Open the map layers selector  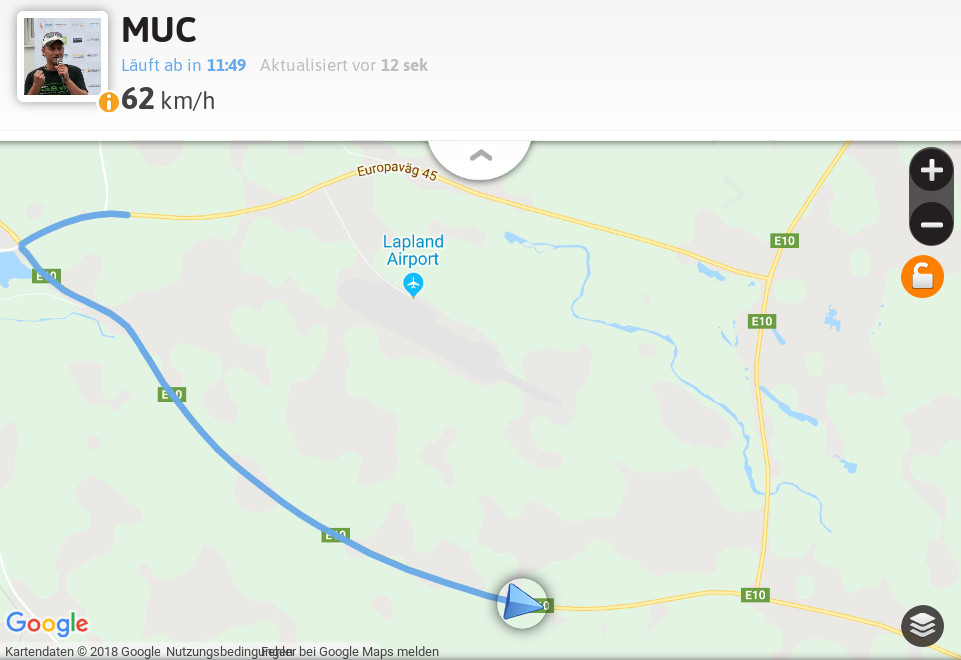pyautogui.click(x=922, y=626)
